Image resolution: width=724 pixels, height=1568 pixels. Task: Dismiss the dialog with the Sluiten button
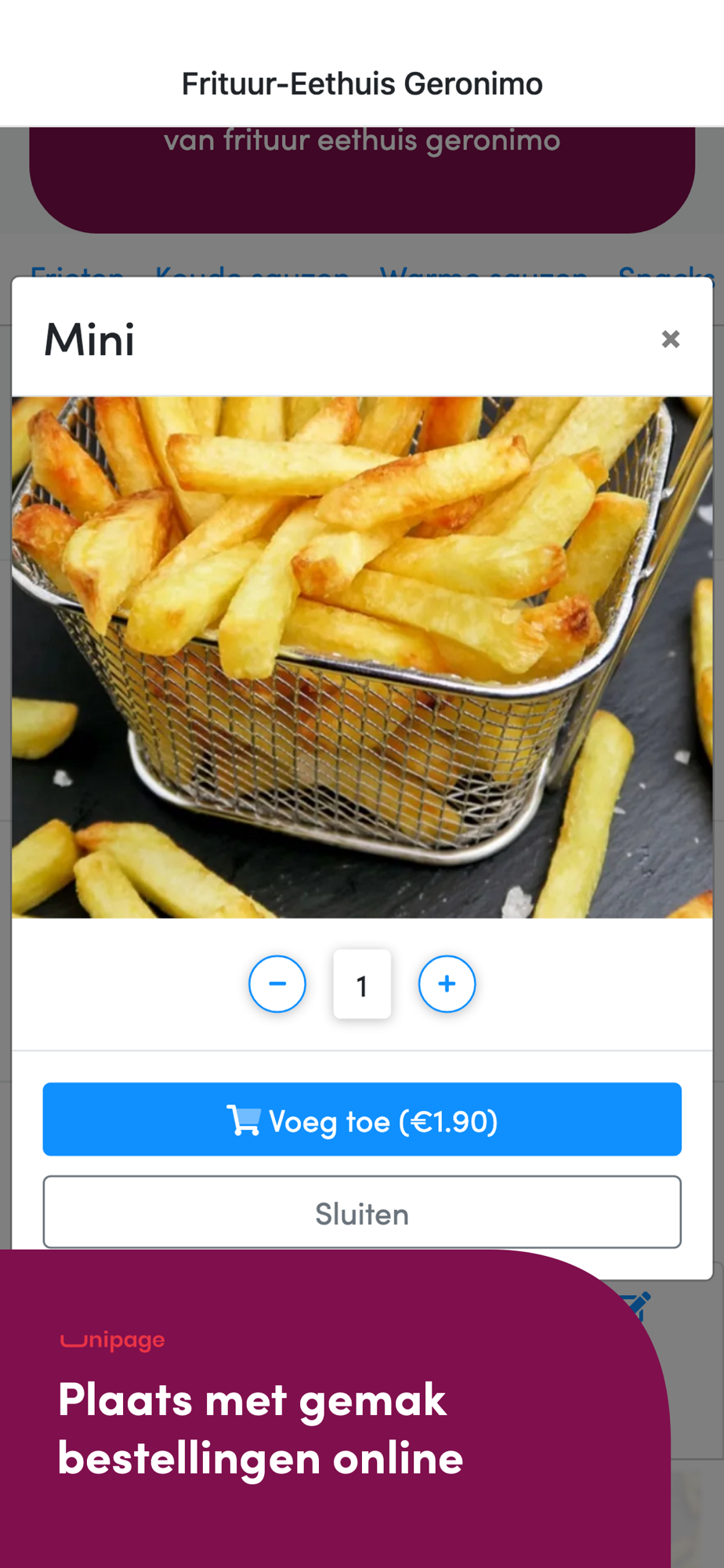coord(362,1212)
